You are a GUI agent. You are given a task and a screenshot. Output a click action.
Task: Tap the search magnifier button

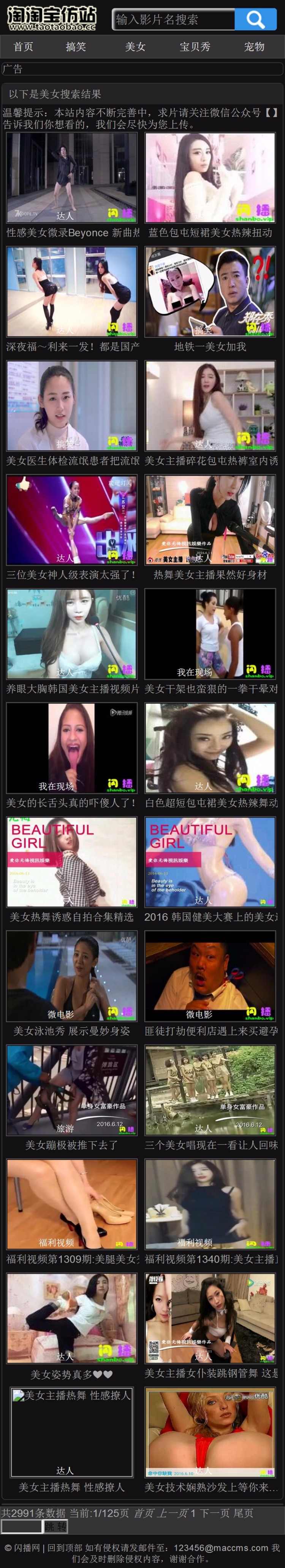[x=255, y=19]
